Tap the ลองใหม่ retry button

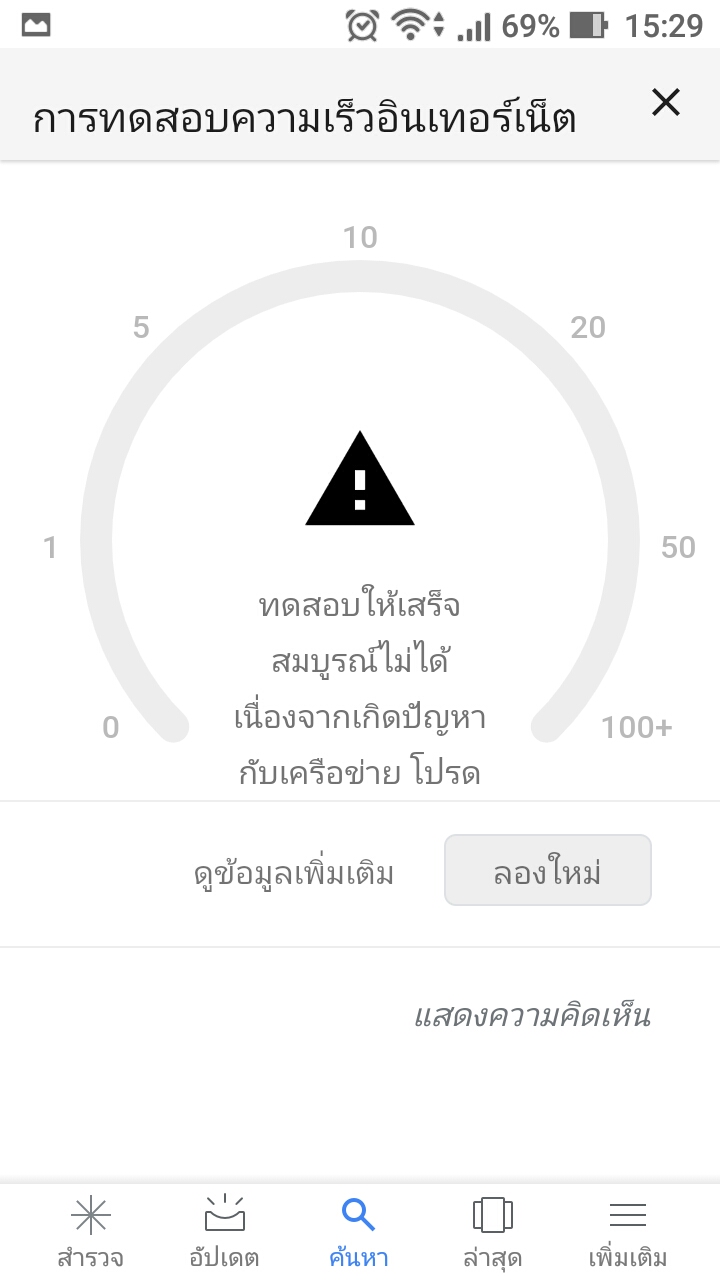548,870
